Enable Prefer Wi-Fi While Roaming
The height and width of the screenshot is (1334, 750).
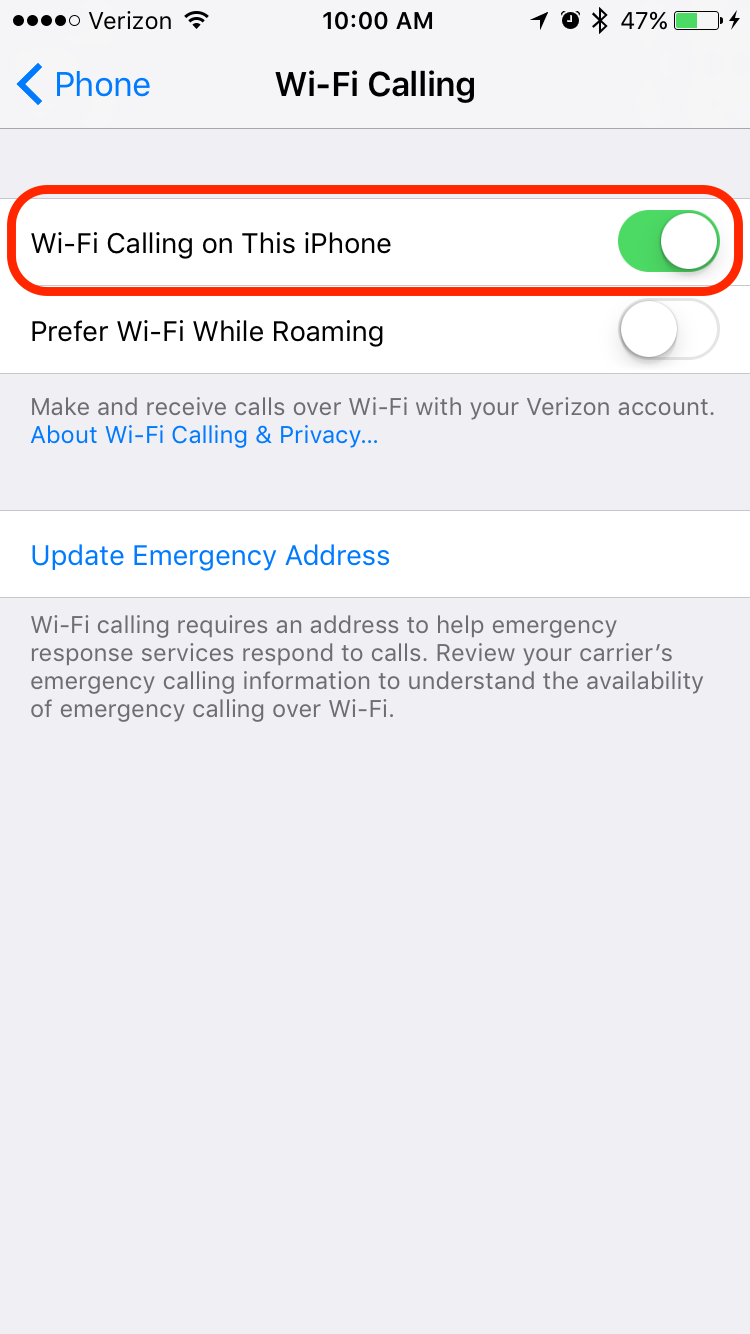[668, 330]
